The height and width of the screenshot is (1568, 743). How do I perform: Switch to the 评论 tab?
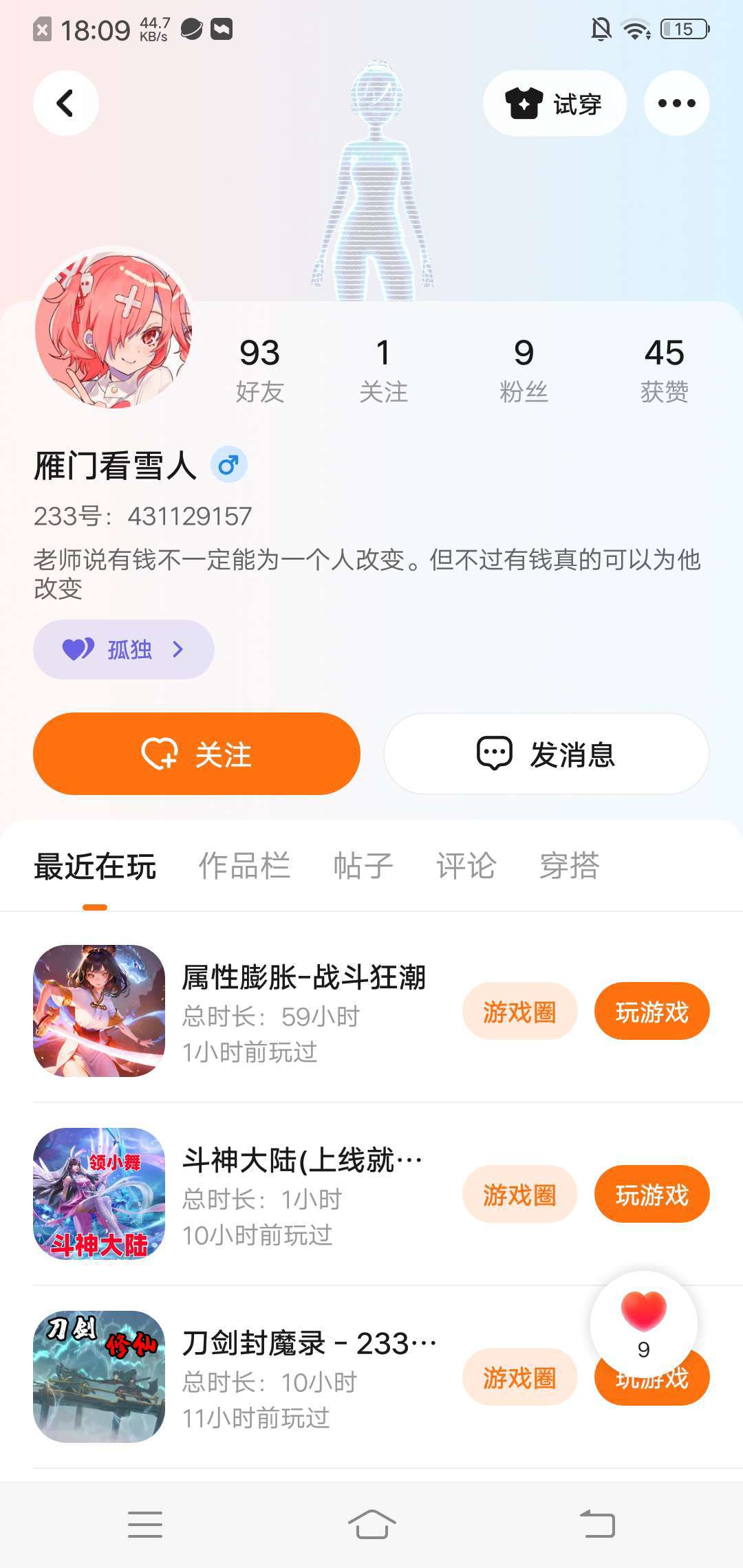point(466,866)
